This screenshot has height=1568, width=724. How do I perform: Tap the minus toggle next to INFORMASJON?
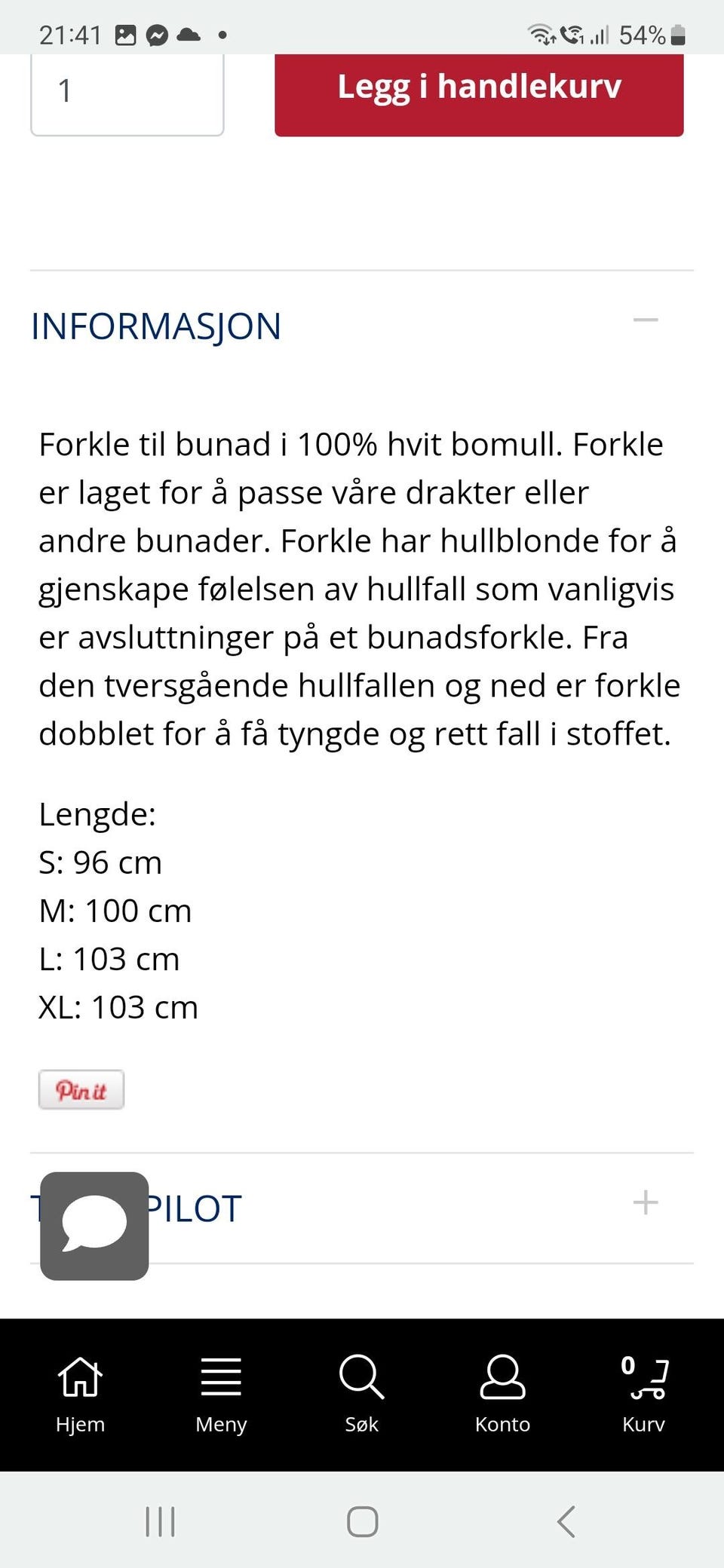click(x=646, y=320)
